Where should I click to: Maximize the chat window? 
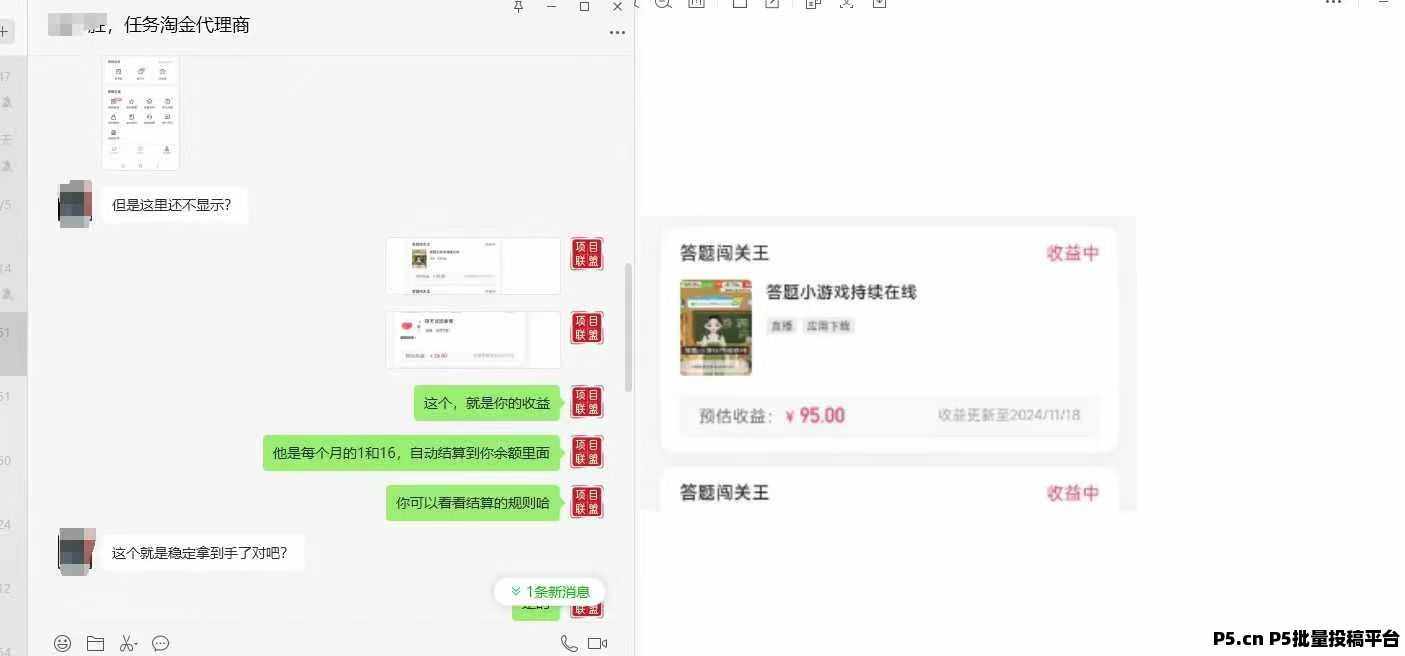coord(584,6)
